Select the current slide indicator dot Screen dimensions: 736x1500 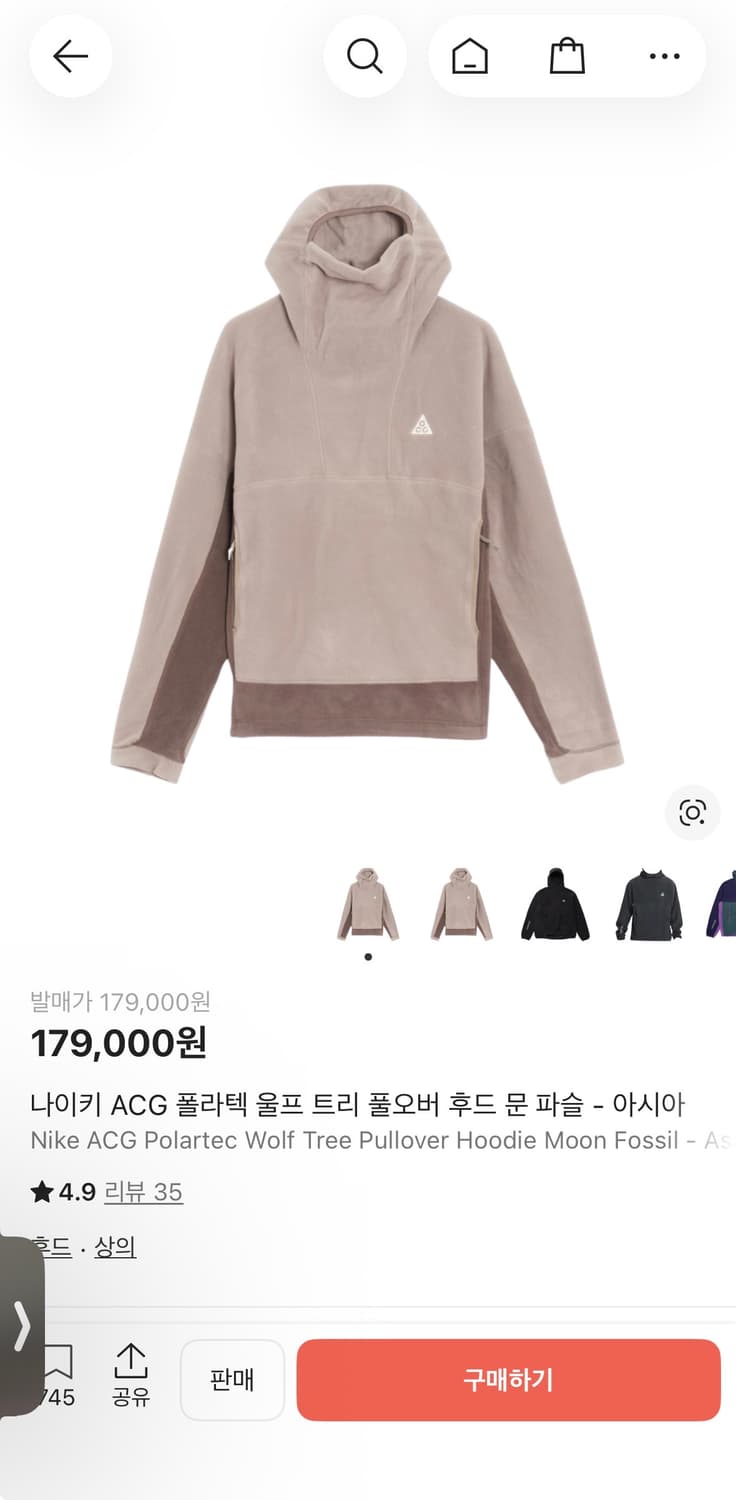tap(367, 956)
